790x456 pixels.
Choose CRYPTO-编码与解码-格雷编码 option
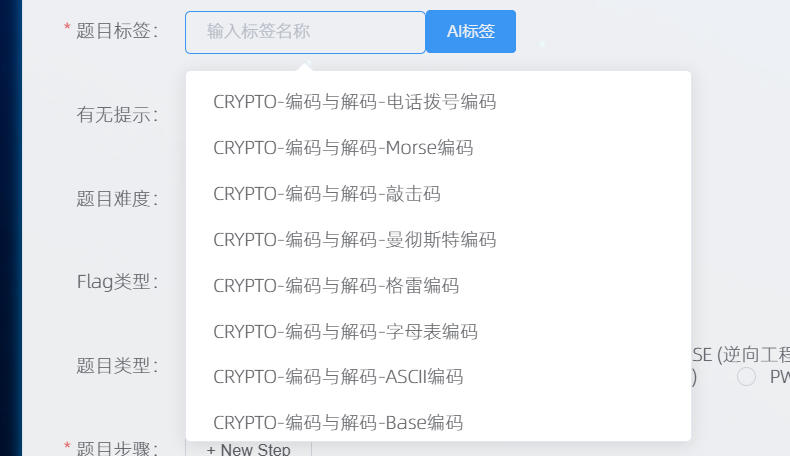[x=336, y=286]
